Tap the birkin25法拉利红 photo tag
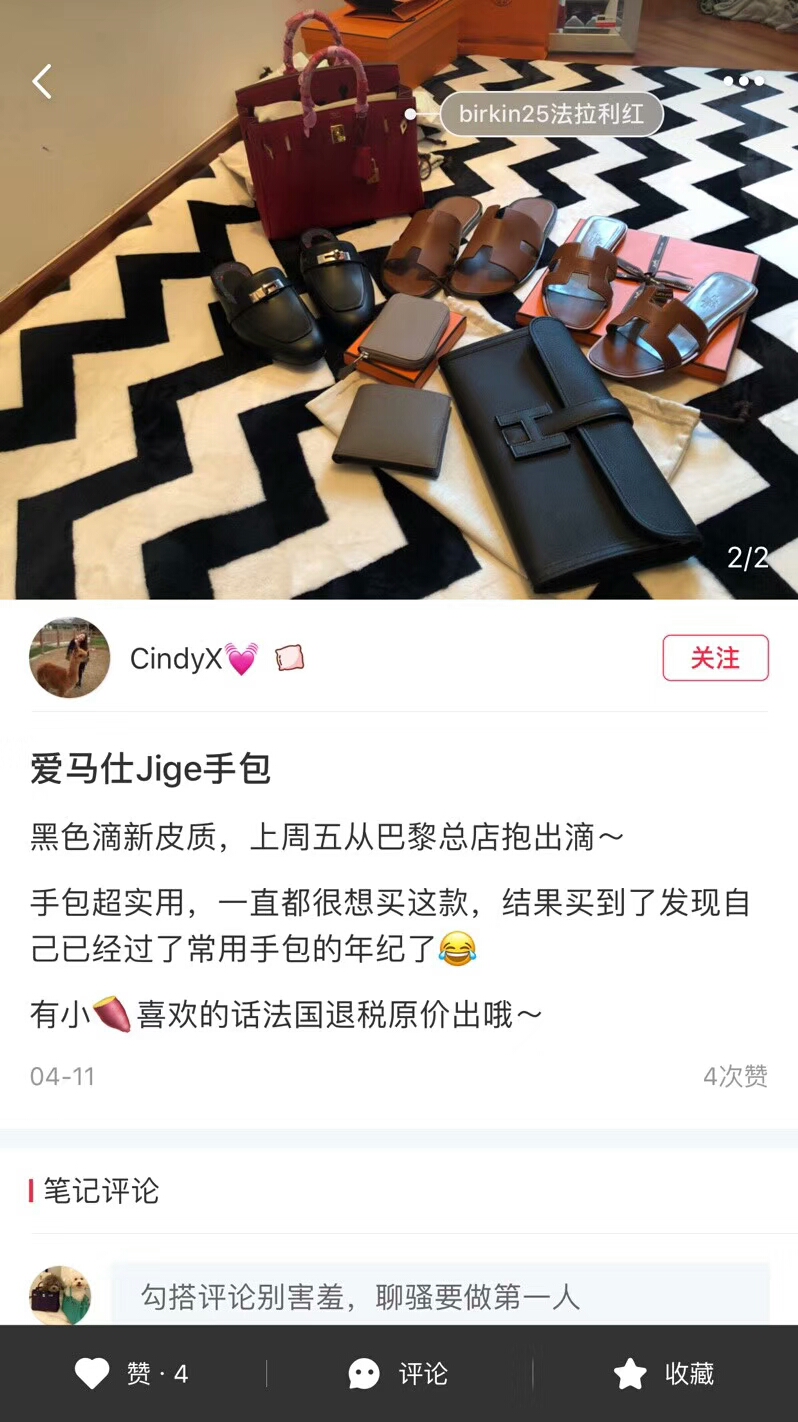This screenshot has height=1422, width=798. (550, 114)
